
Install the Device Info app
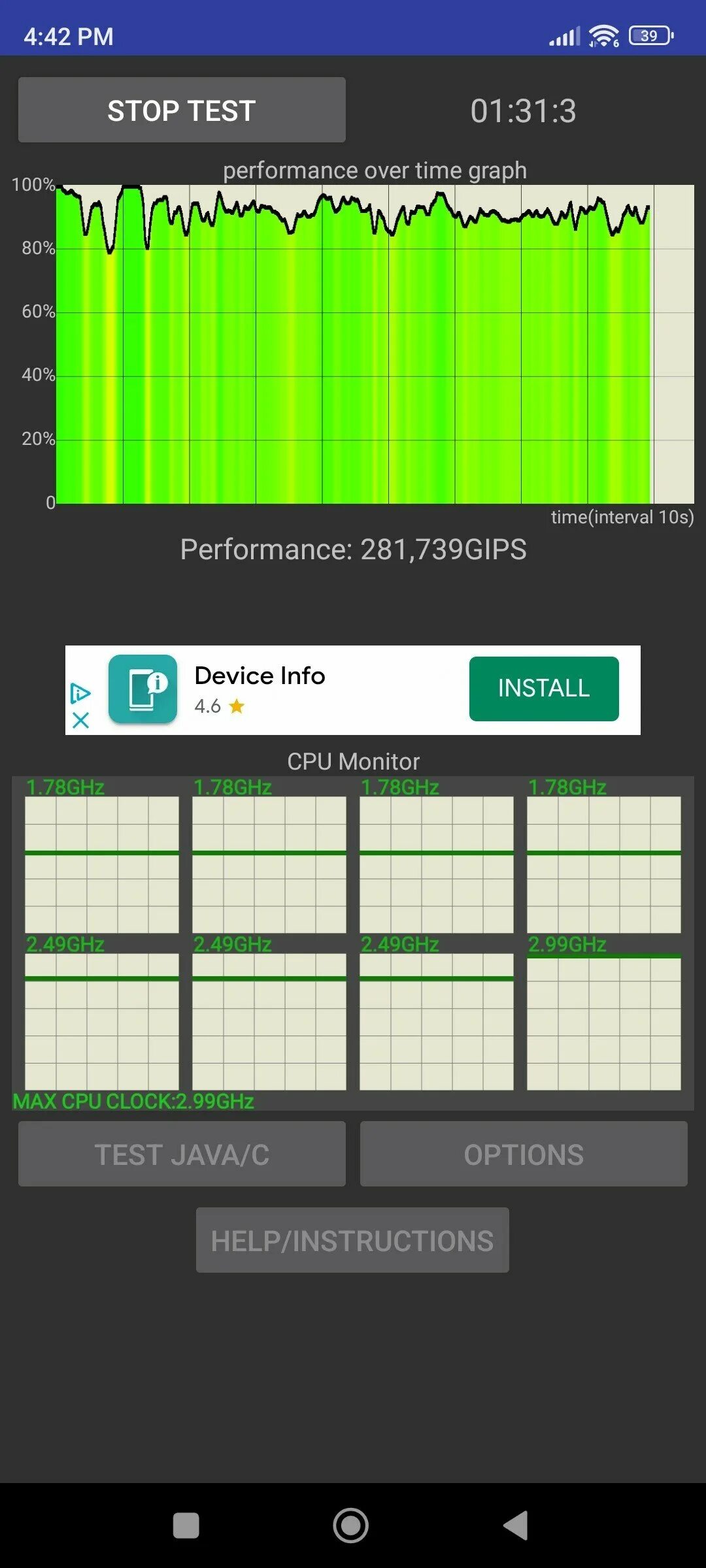(x=543, y=689)
